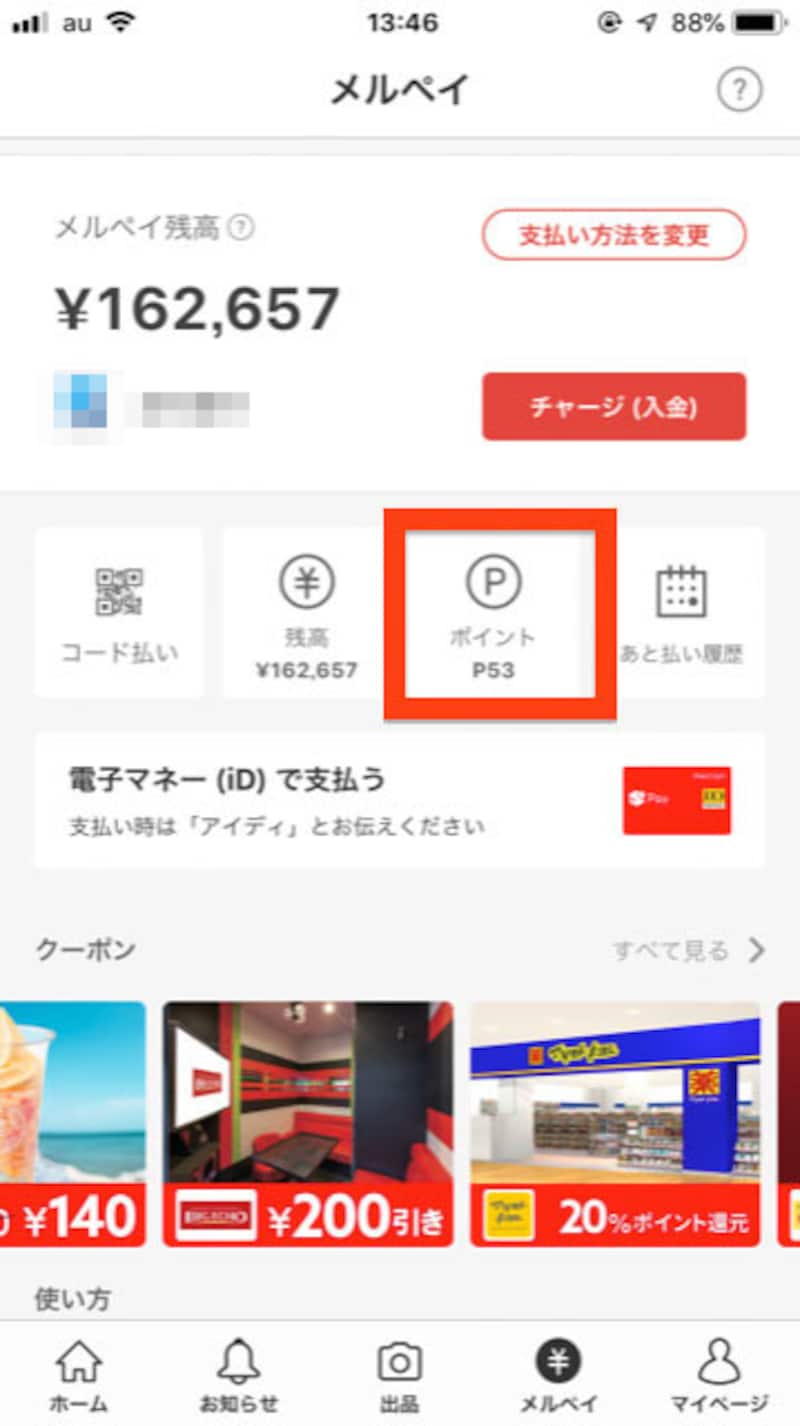Tap チャージ (入金) to add funds
Viewport: 800px width, 1426px height.
click(614, 406)
